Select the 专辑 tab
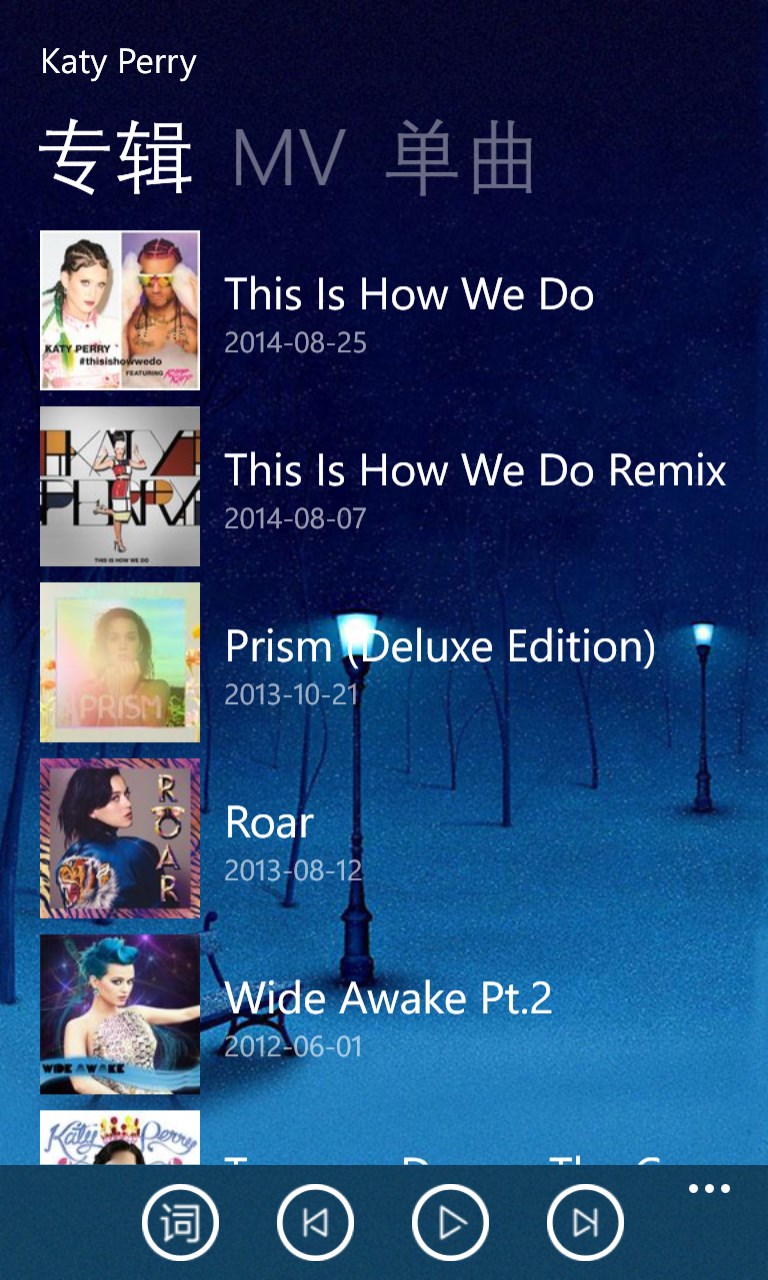The width and height of the screenshot is (768, 1280). click(115, 159)
